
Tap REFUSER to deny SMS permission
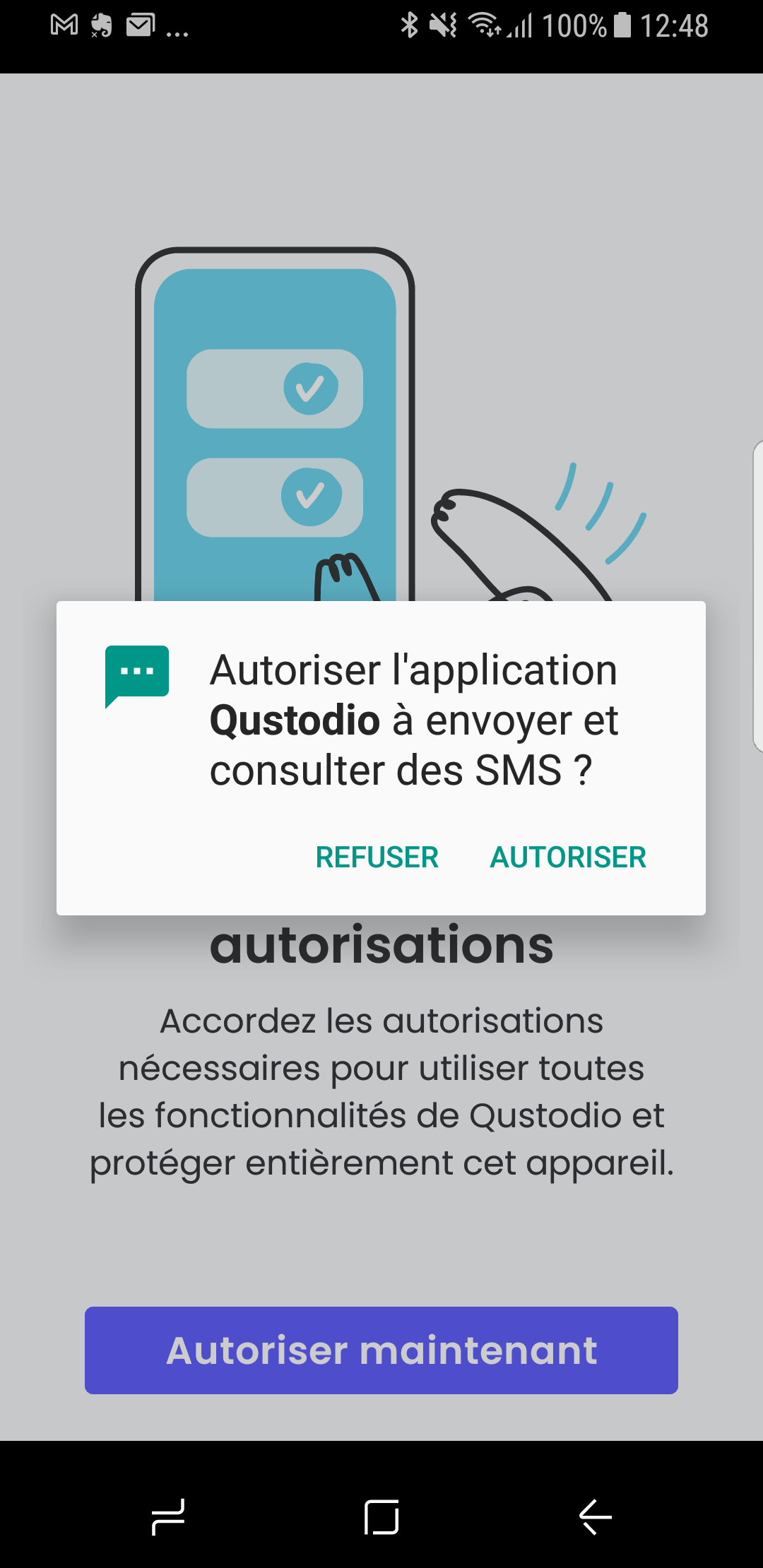377,857
